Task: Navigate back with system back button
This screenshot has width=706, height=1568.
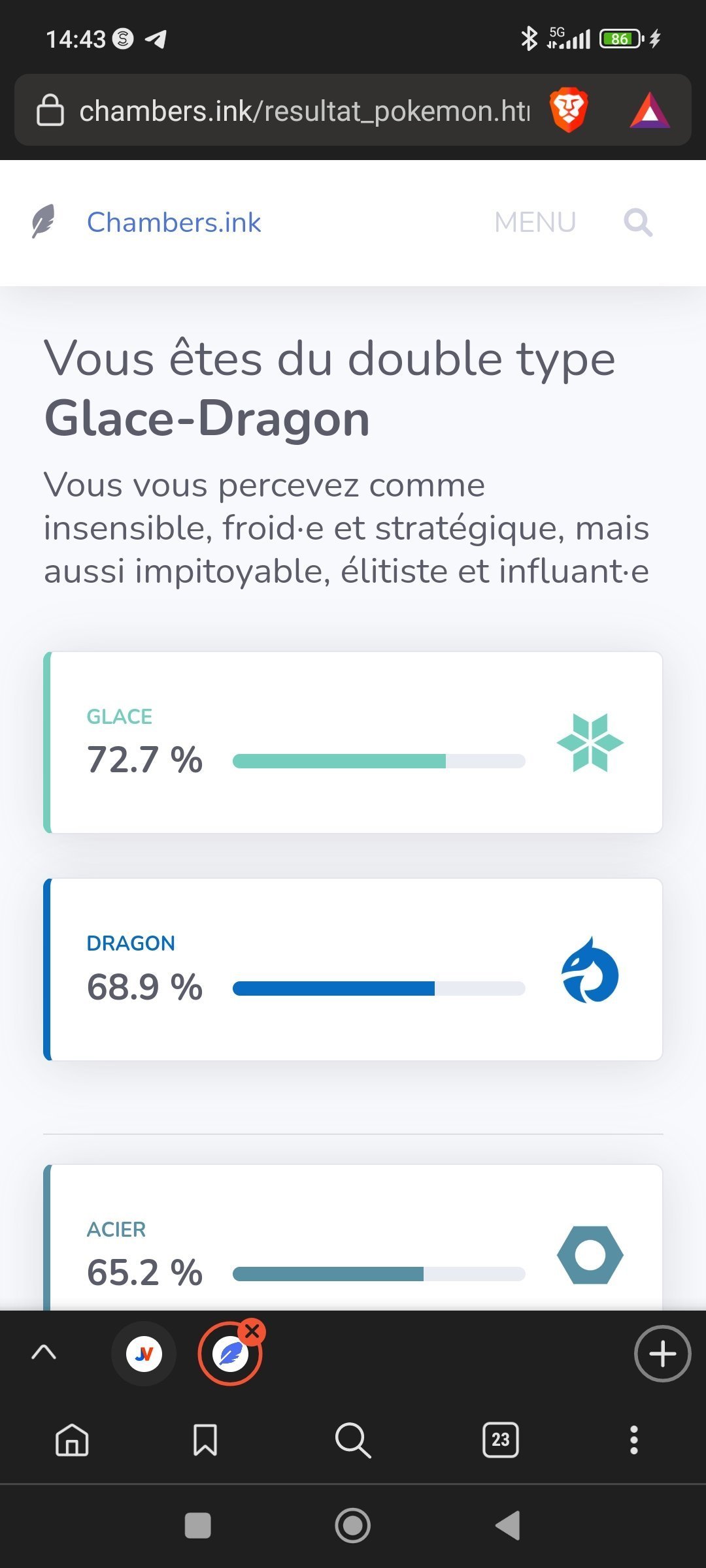Action: click(508, 1526)
